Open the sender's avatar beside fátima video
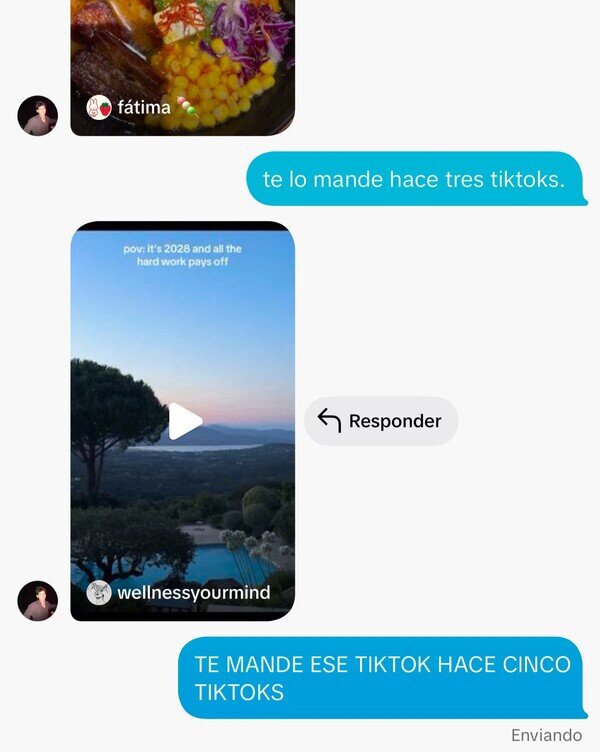 click(37, 116)
